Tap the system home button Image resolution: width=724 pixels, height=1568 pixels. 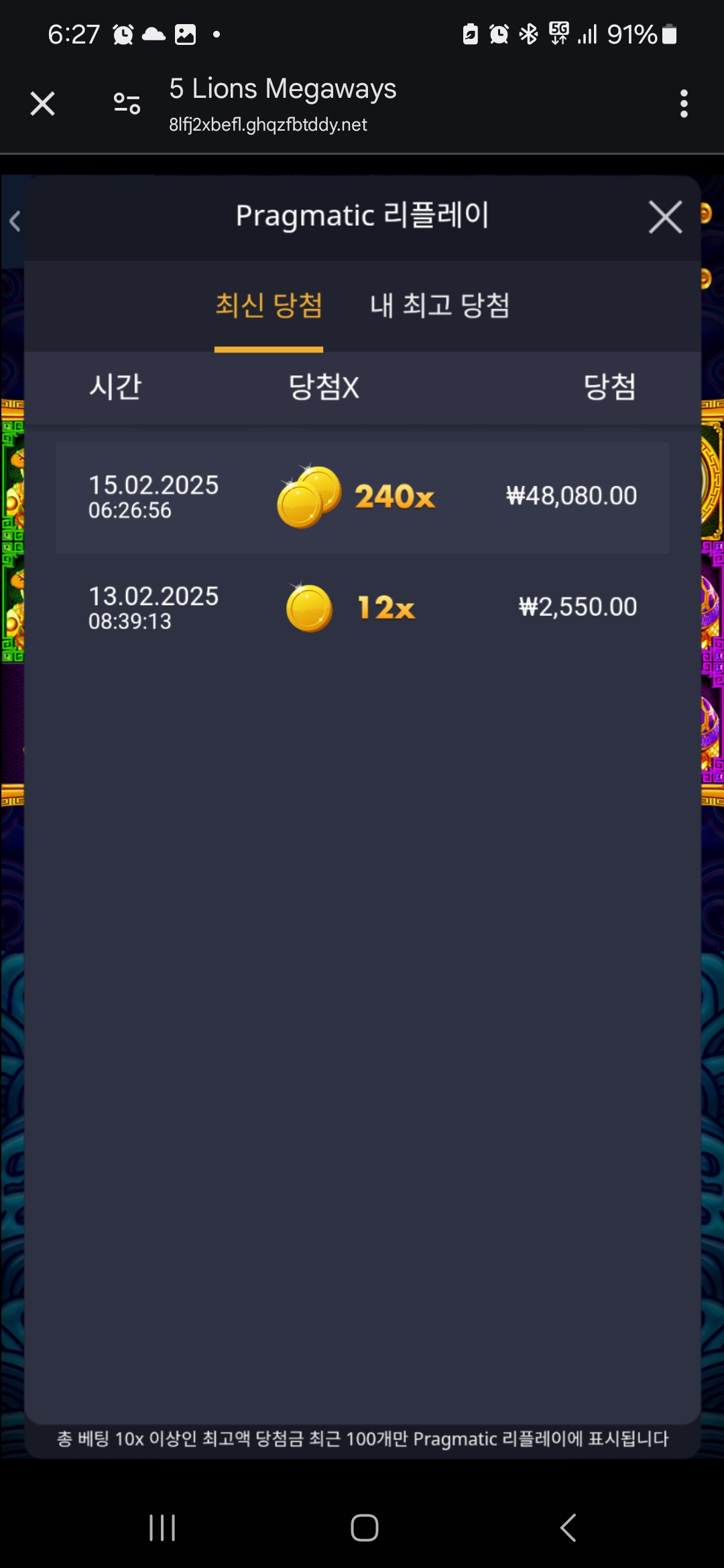[x=364, y=1528]
